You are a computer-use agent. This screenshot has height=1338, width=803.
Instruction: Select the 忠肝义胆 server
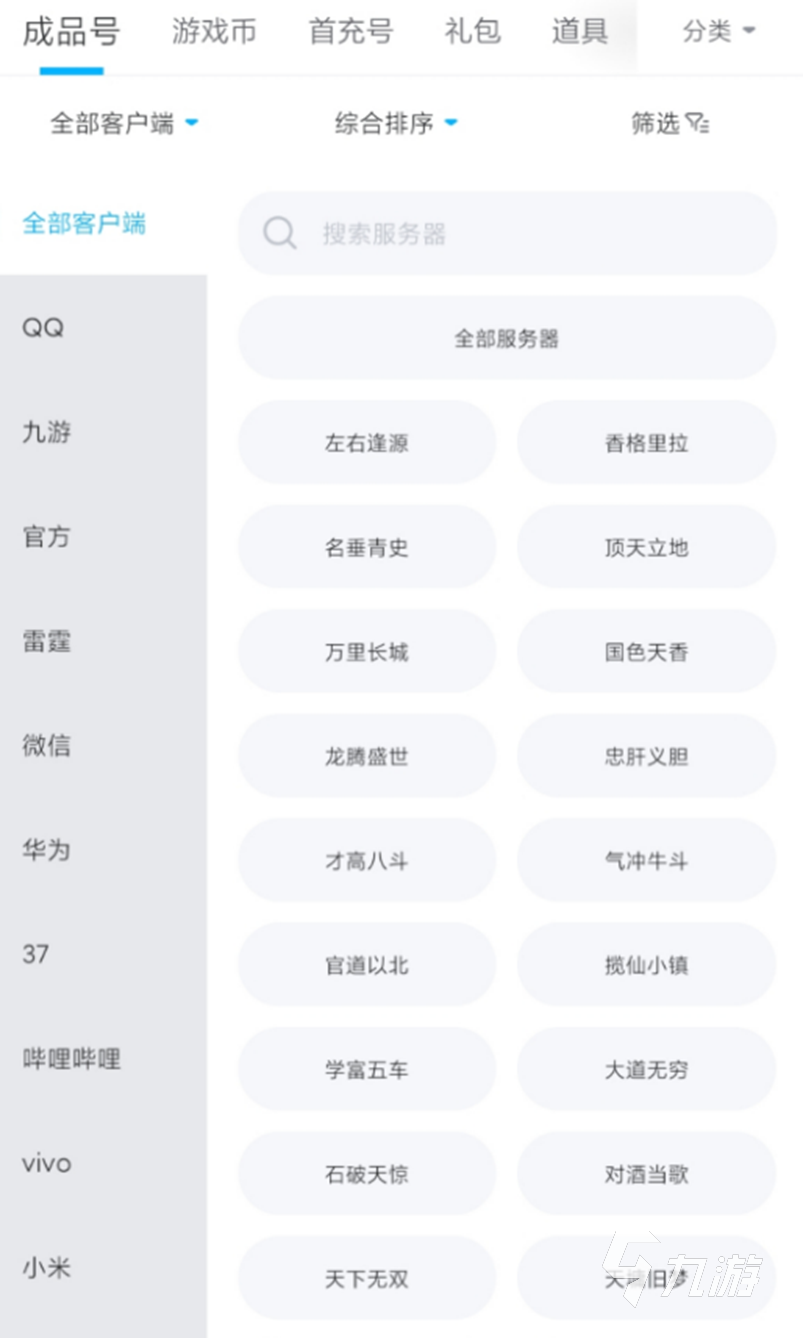(x=646, y=756)
